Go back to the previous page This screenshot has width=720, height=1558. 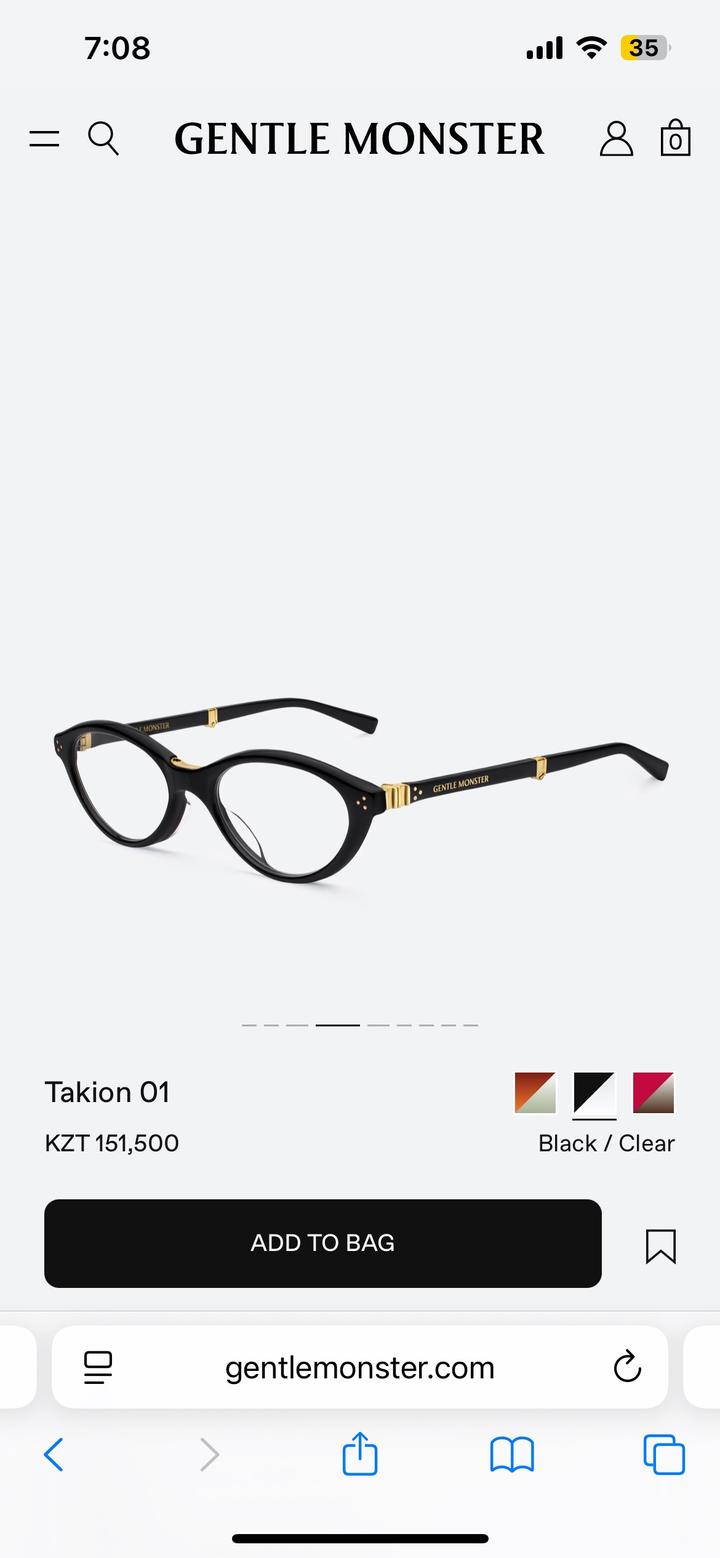(x=54, y=1454)
